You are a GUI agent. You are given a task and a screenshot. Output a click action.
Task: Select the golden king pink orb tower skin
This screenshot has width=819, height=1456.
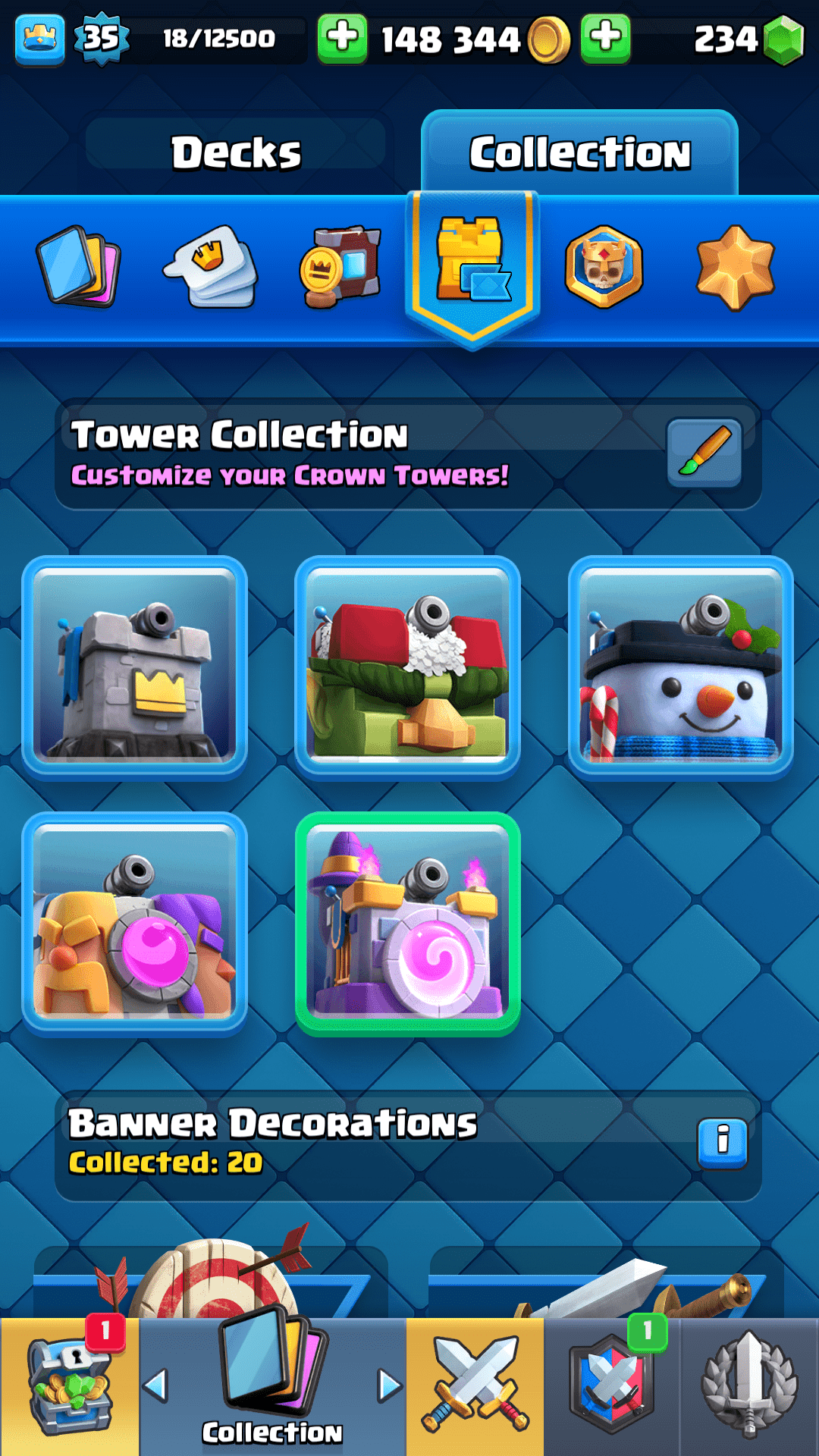coord(135,924)
